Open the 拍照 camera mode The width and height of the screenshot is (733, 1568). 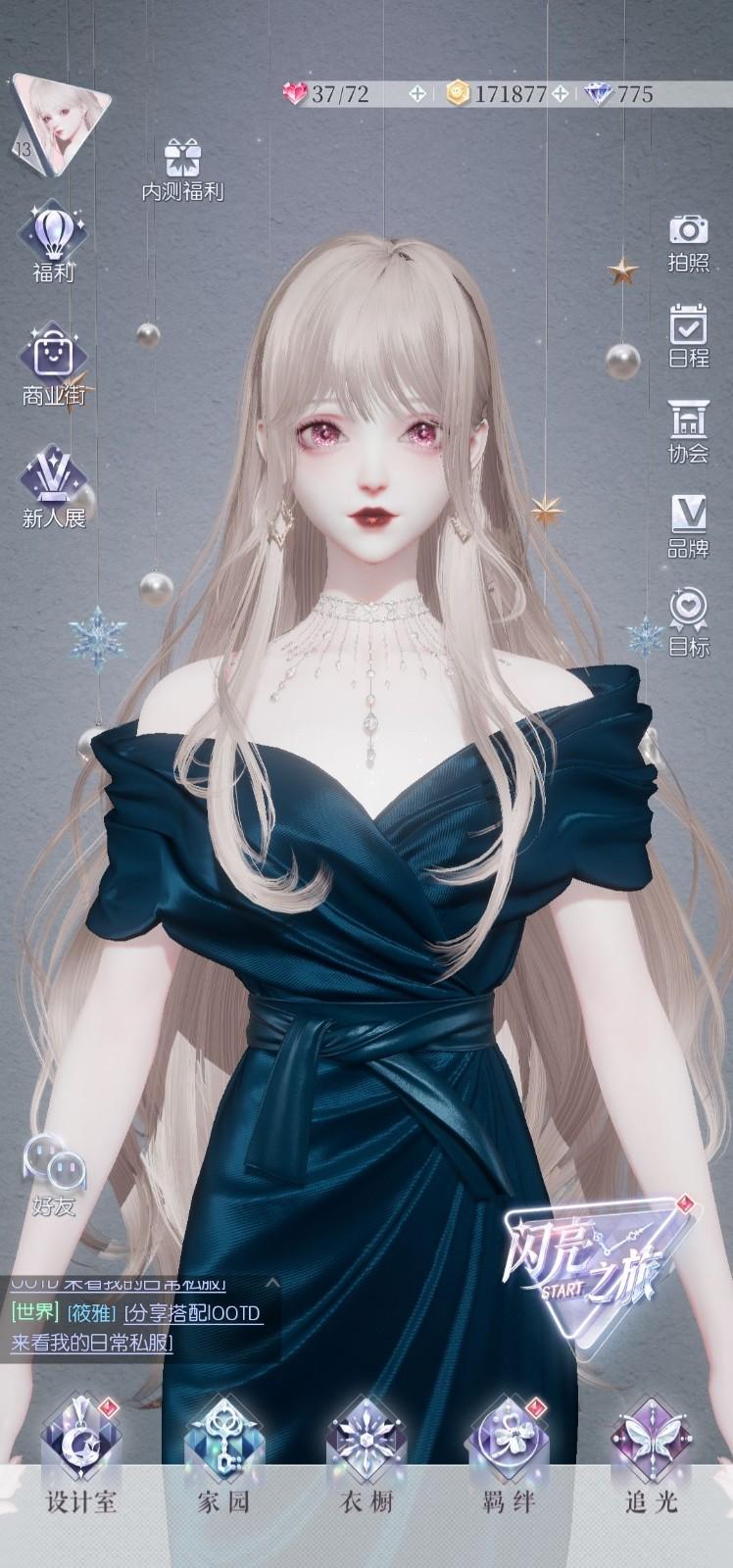point(688,242)
